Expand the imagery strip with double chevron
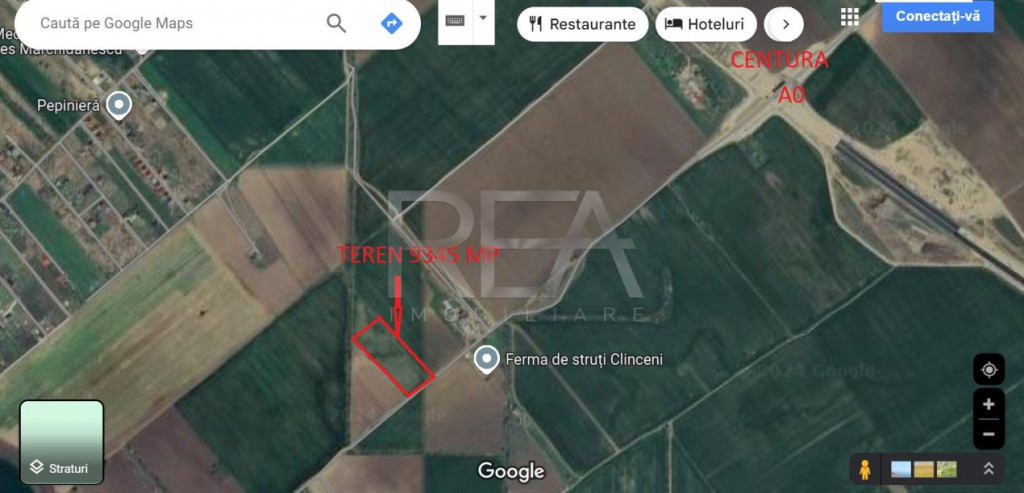Viewport: 1024px width, 493px height. [x=989, y=468]
